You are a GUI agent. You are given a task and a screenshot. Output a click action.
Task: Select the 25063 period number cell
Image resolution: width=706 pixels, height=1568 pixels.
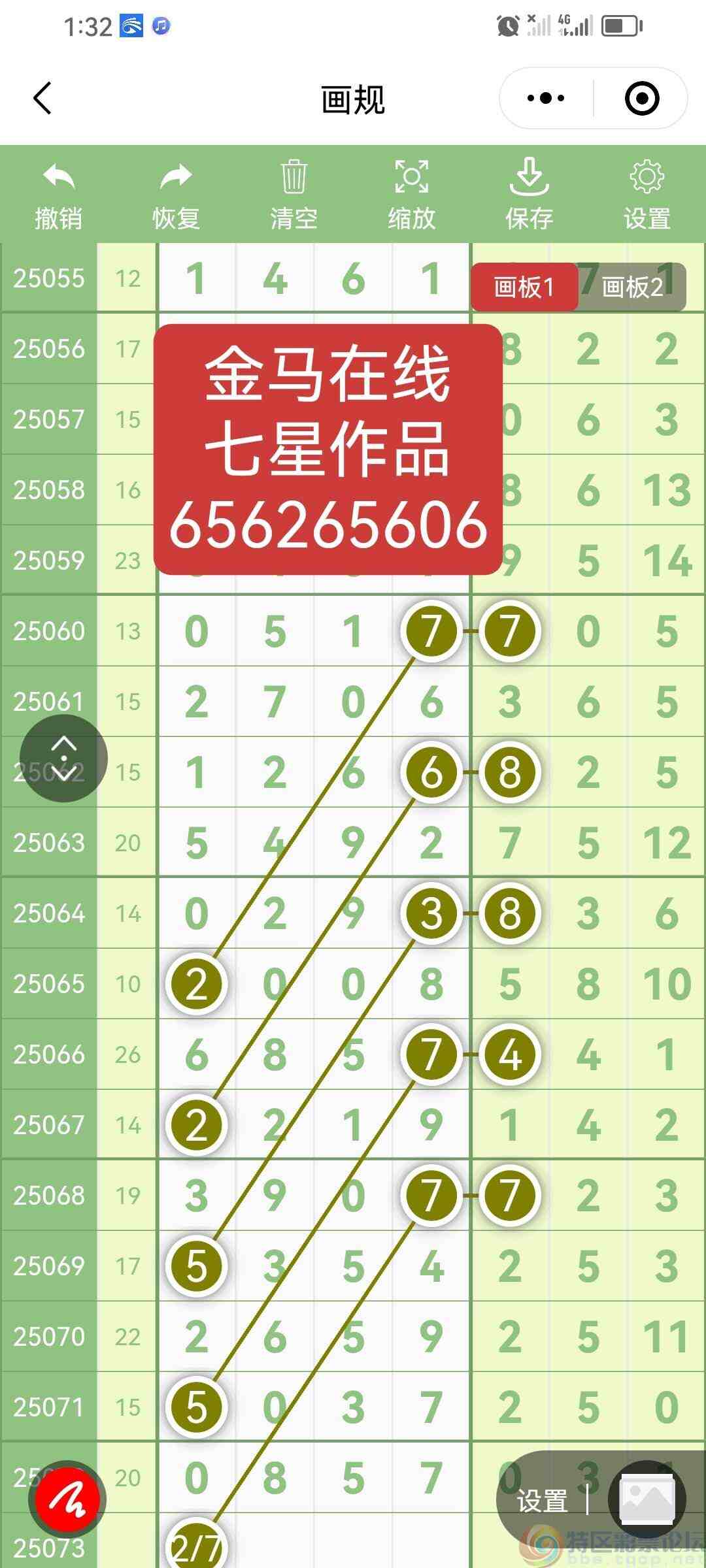point(47,843)
